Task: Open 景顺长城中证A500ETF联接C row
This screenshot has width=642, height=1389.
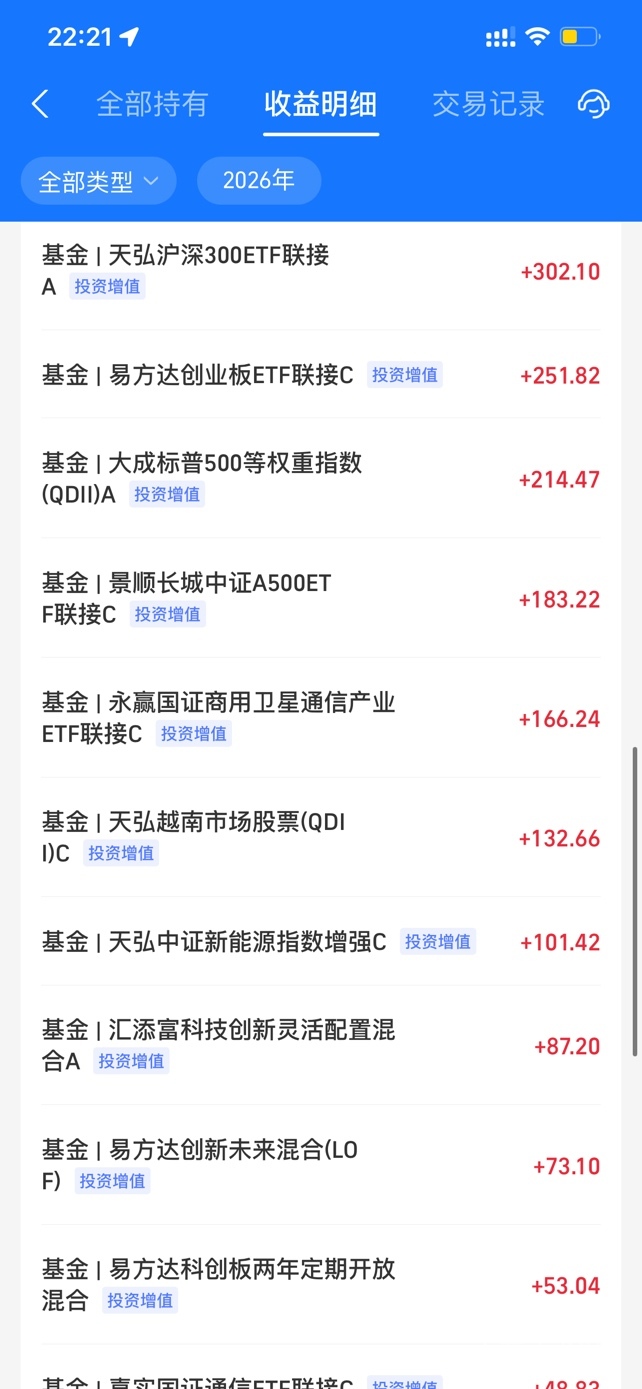Action: coord(320,598)
